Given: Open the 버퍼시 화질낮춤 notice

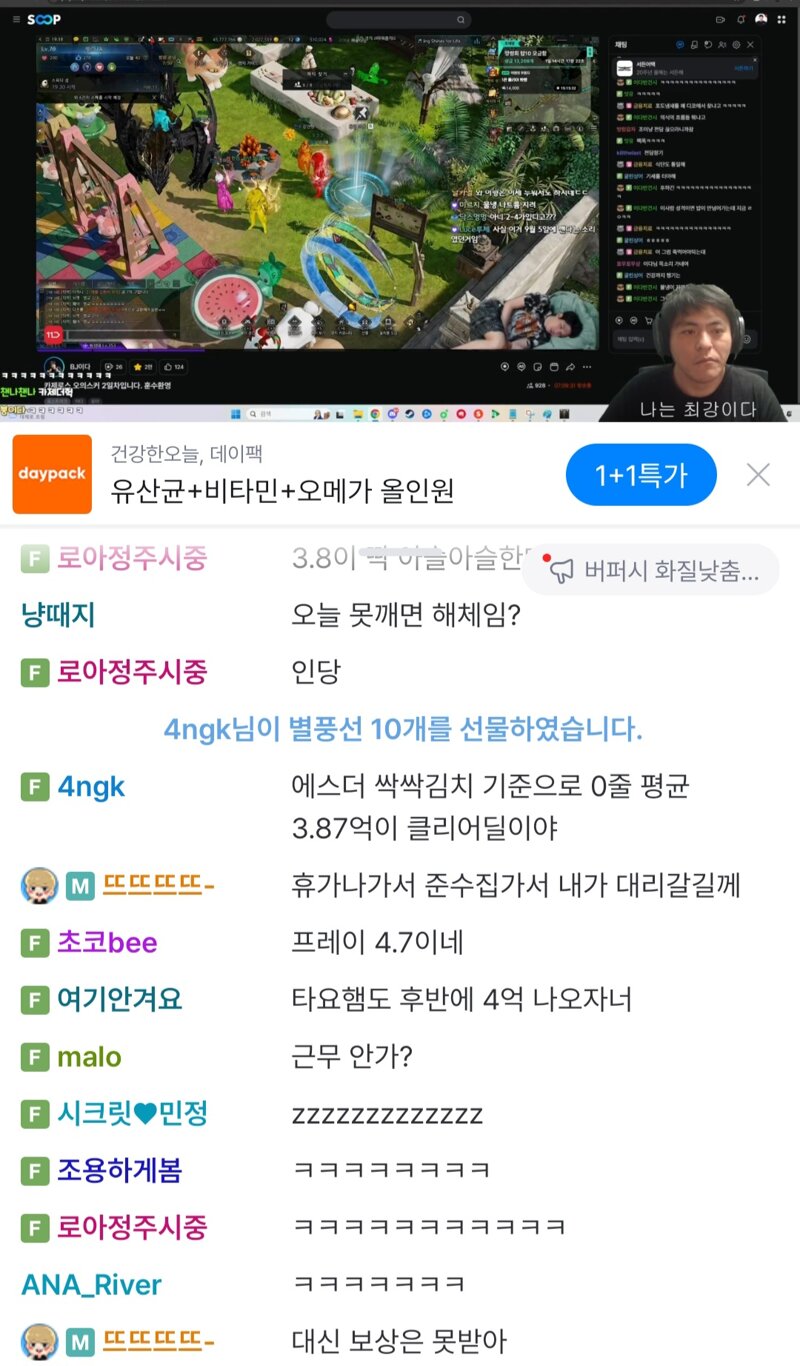Looking at the screenshot, I should coord(650,571).
